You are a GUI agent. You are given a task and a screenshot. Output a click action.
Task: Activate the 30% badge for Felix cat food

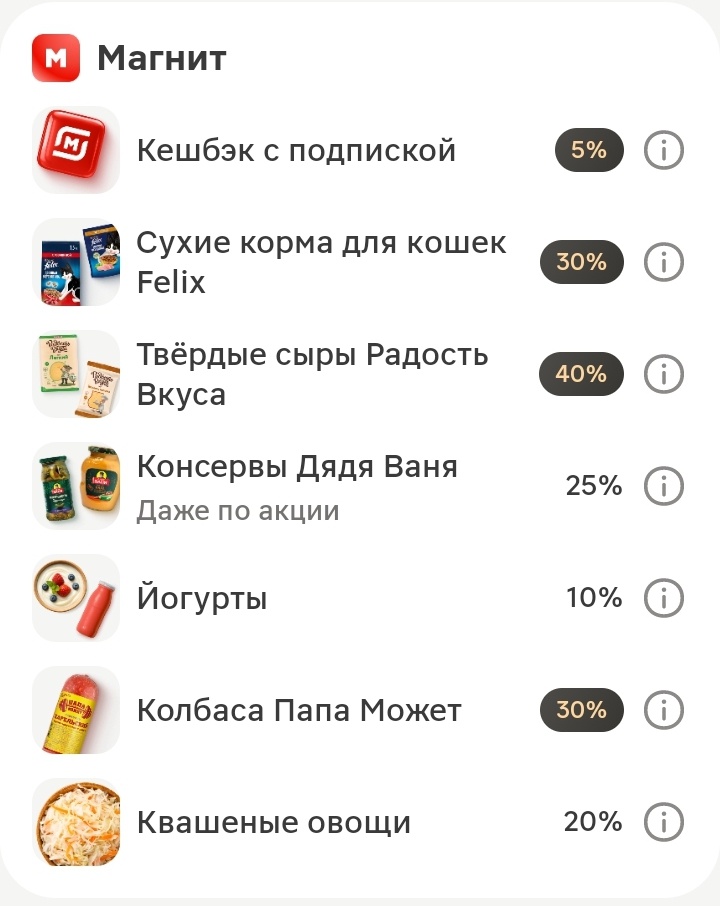581,262
